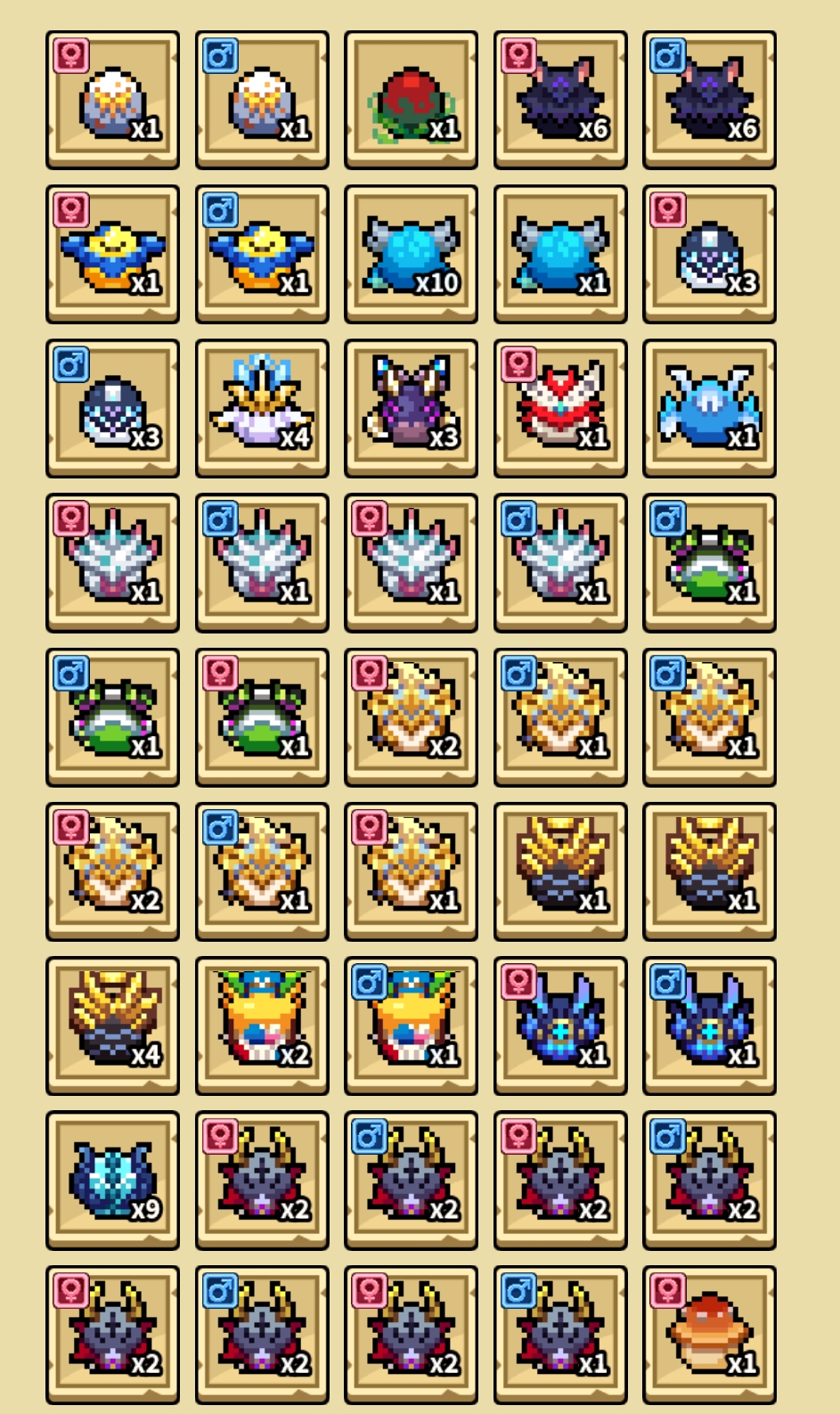Screen dimensions: 840x1414
Task: Tap the blue crystal item x9
Action: pyautogui.click(x=112, y=1180)
